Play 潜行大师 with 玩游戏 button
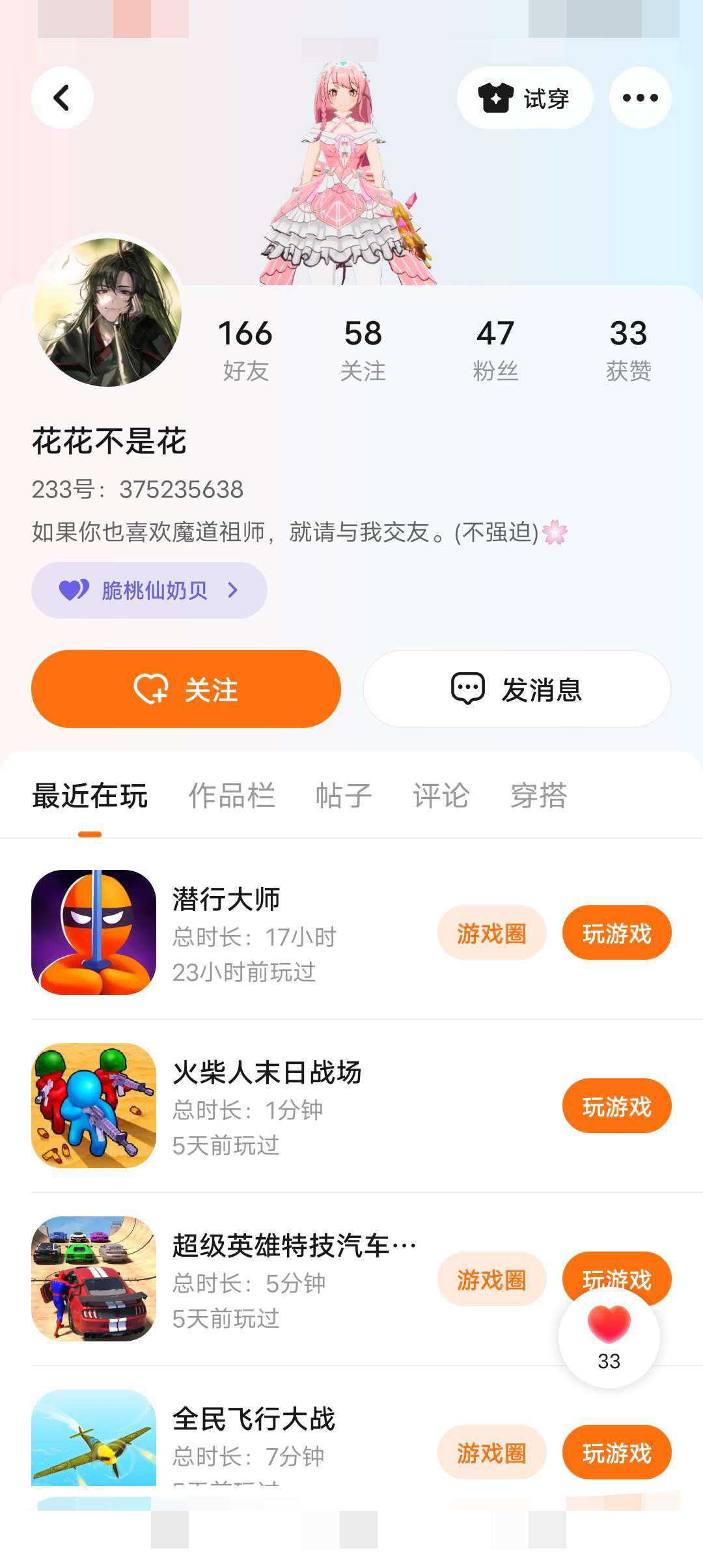 click(616, 932)
